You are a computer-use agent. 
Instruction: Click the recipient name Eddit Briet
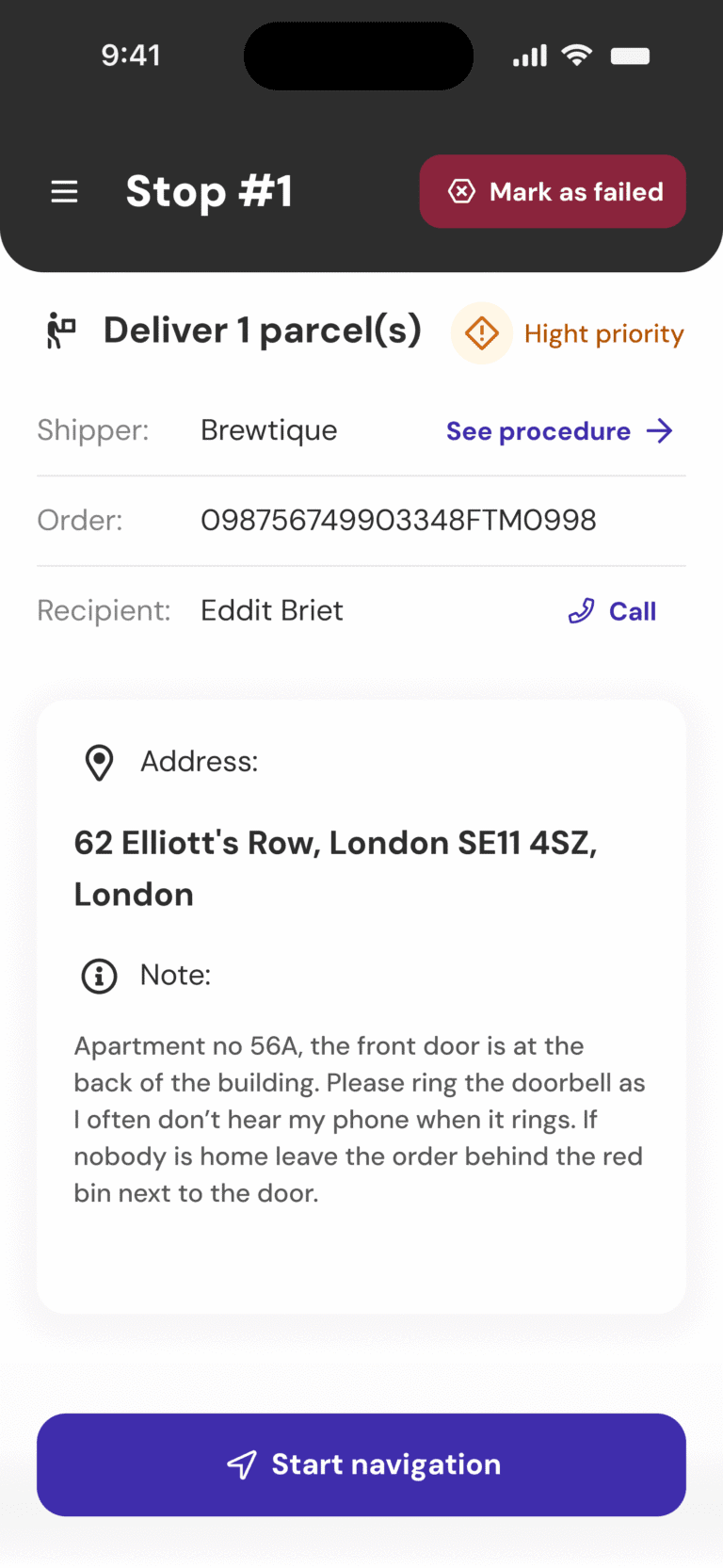click(271, 610)
